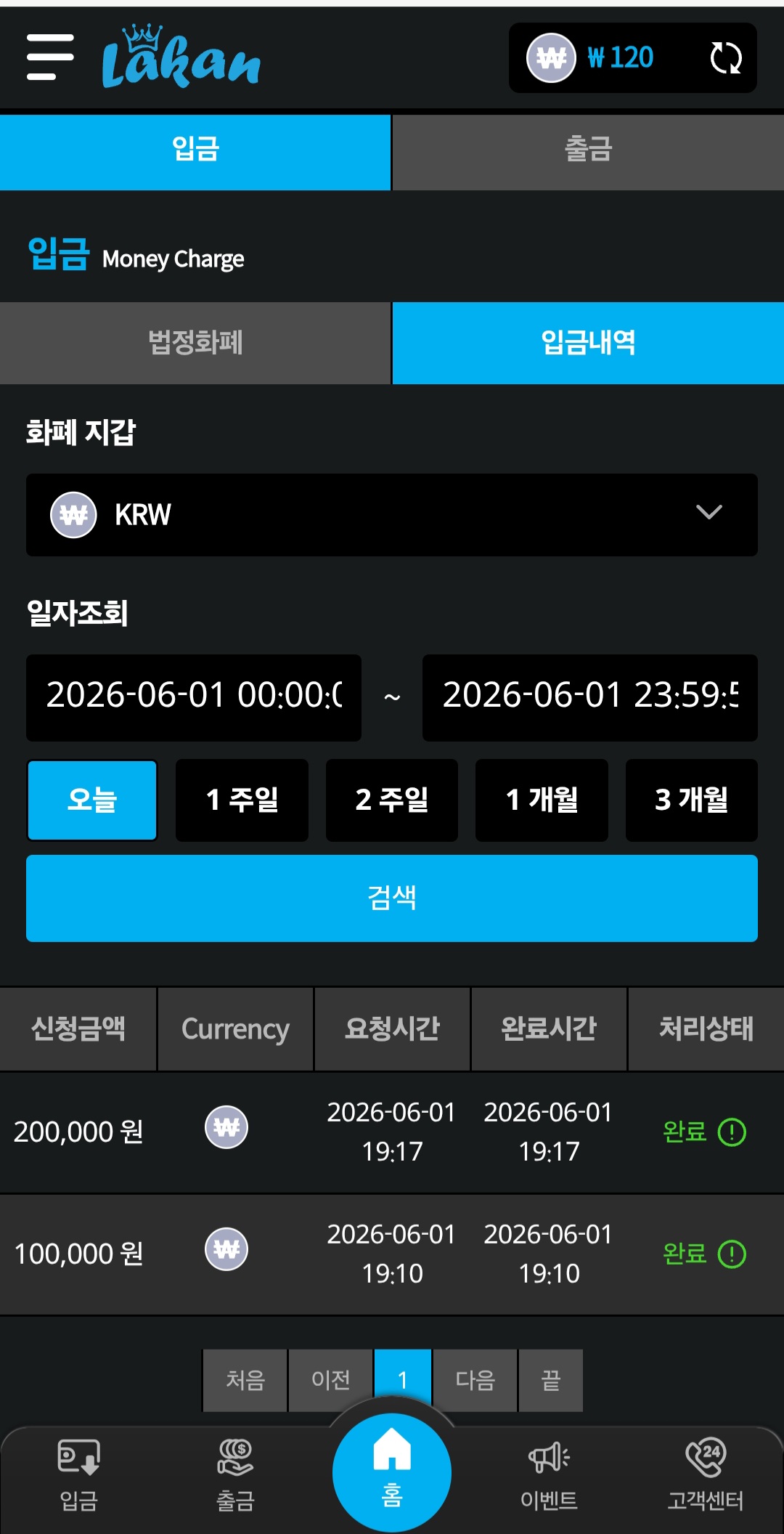Go to the 홈 home button
This screenshot has height=1534, width=784.
(392, 1472)
